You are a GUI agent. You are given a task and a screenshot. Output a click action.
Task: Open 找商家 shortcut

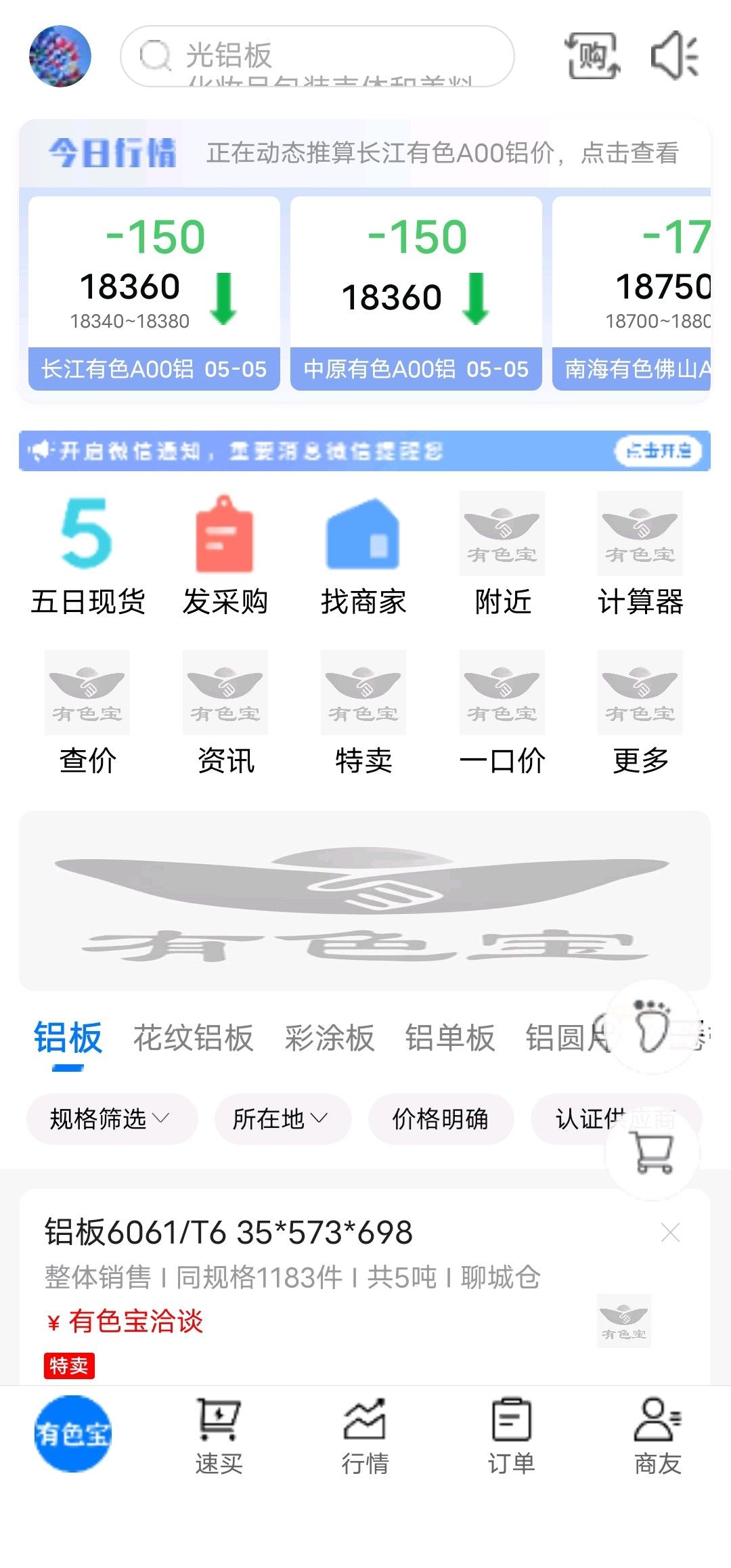tap(363, 555)
